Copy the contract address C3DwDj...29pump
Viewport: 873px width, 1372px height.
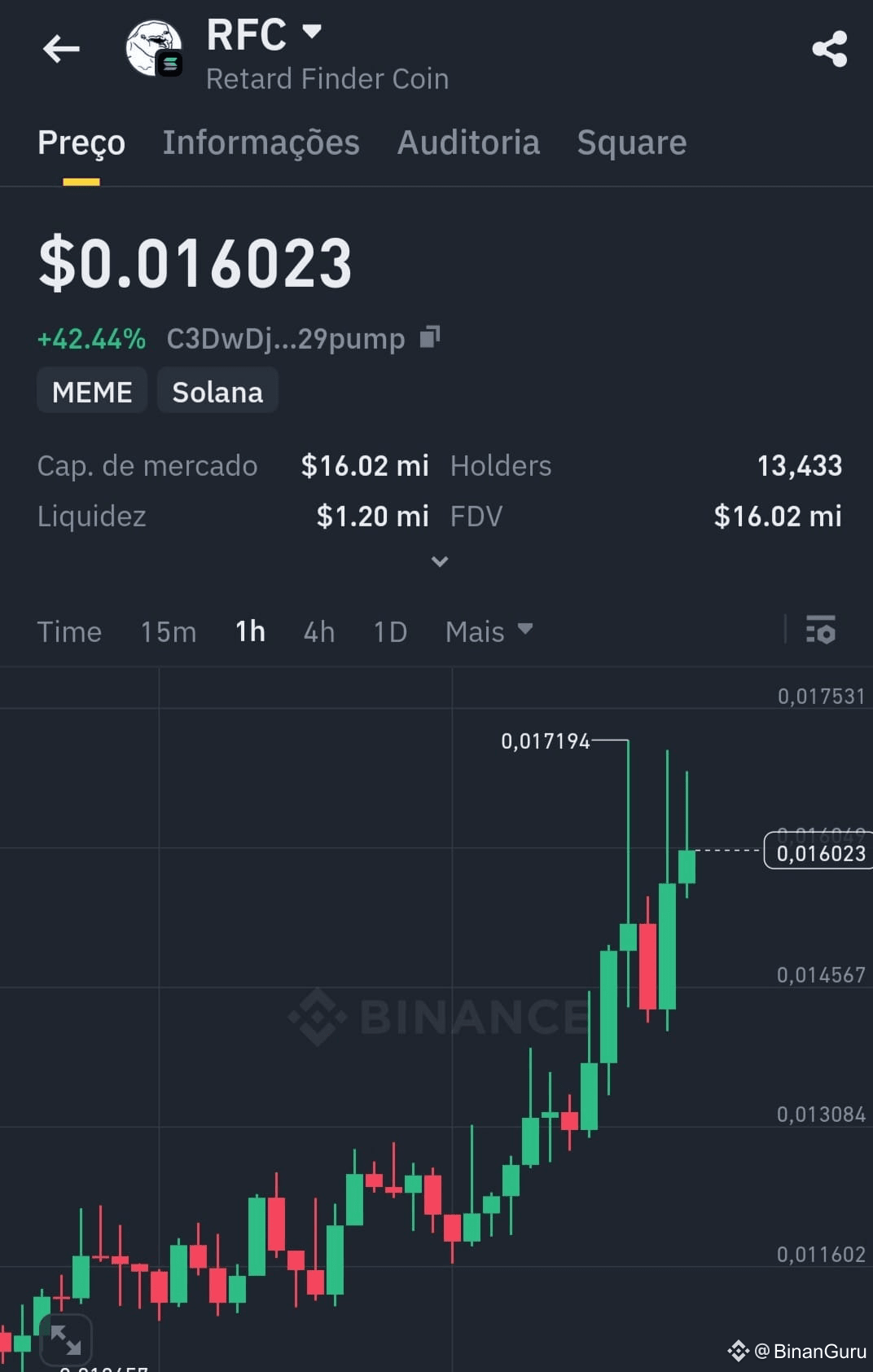[x=430, y=336]
